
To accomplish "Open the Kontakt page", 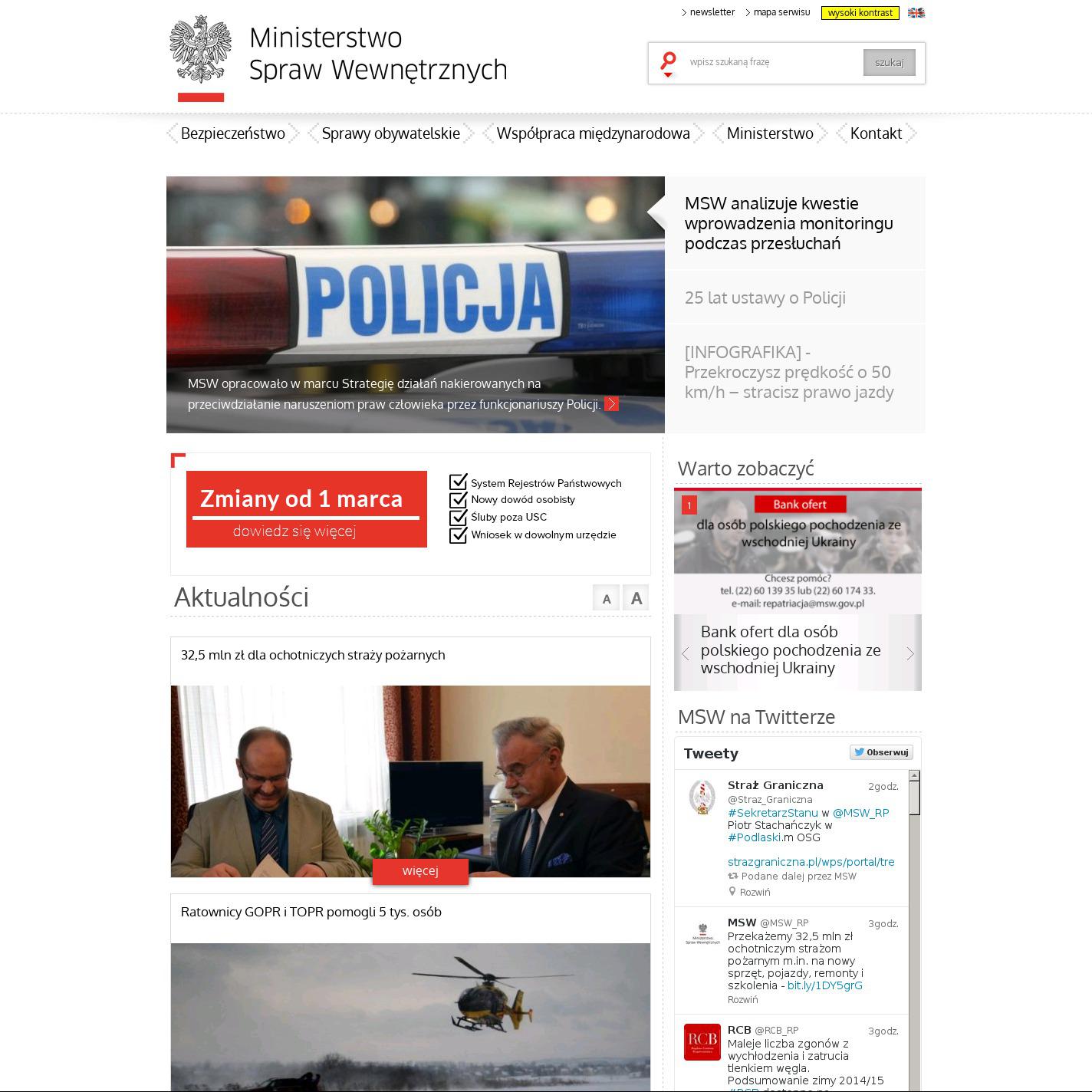I will (876, 133).
